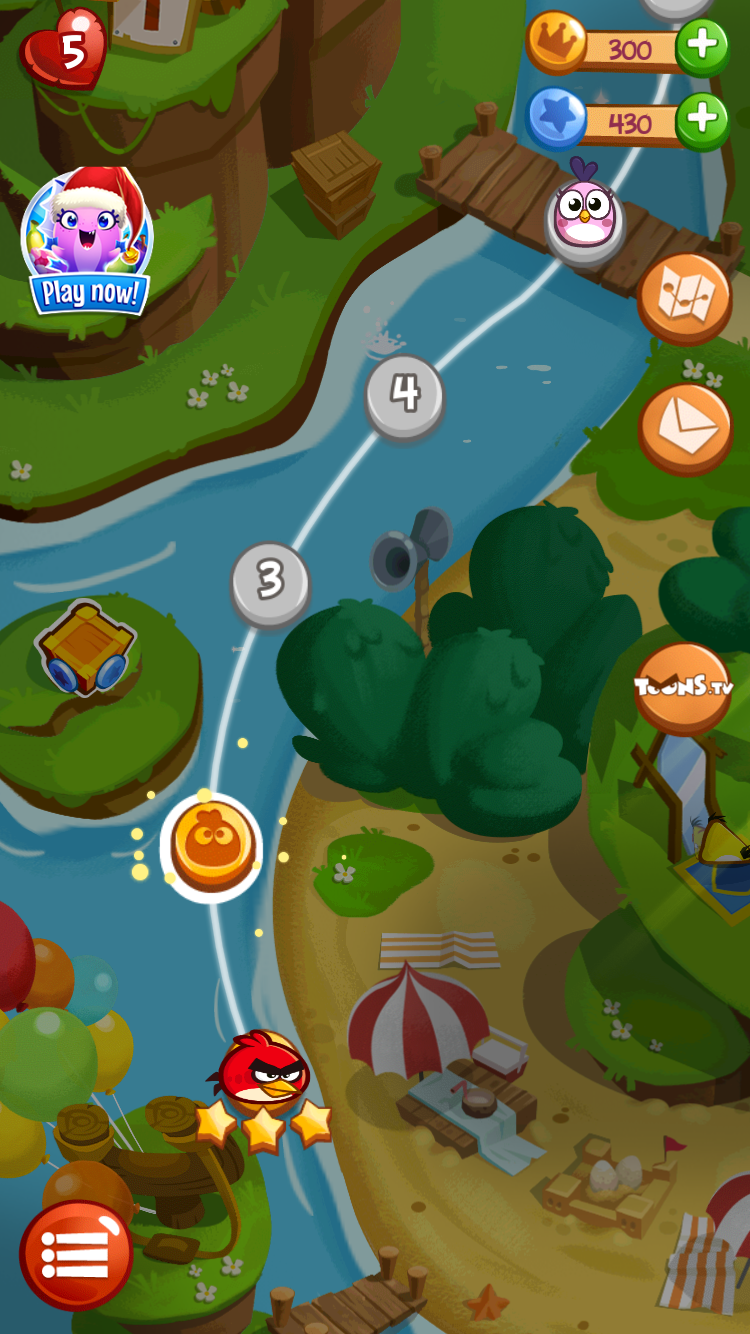Open the mail inbox envelope button
The image size is (750, 1334).
point(685,428)
